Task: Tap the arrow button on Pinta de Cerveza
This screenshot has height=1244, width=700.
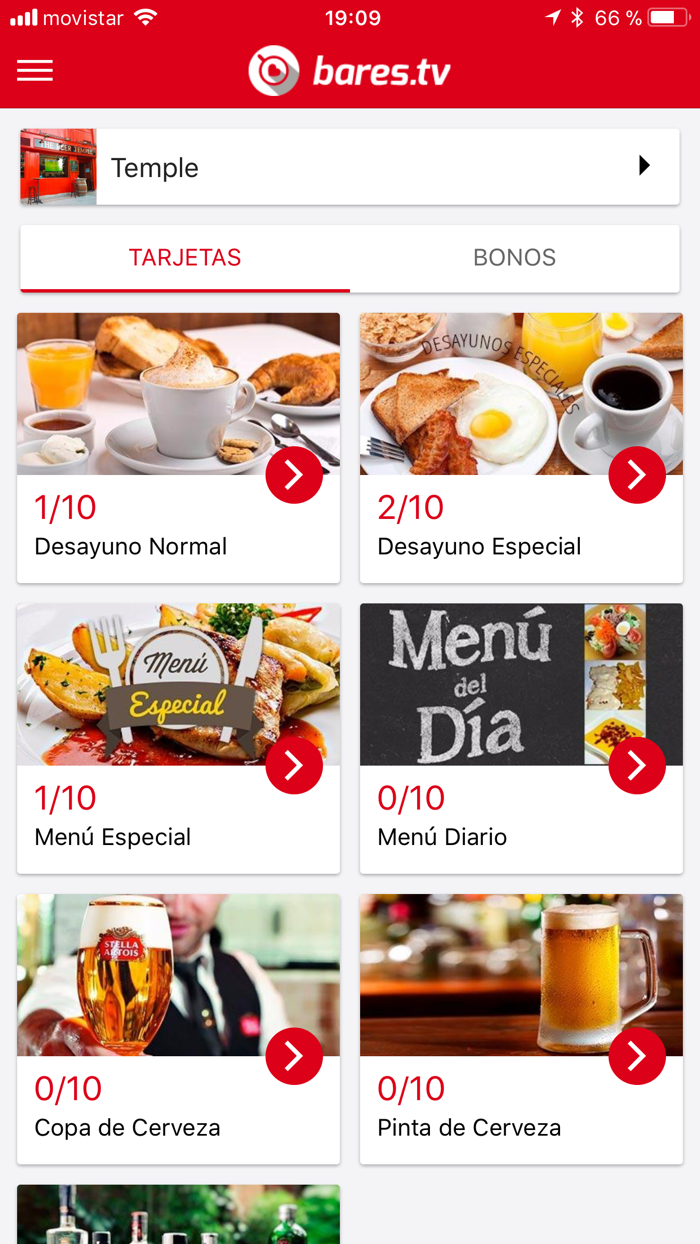Action: tap(637, 1056)
